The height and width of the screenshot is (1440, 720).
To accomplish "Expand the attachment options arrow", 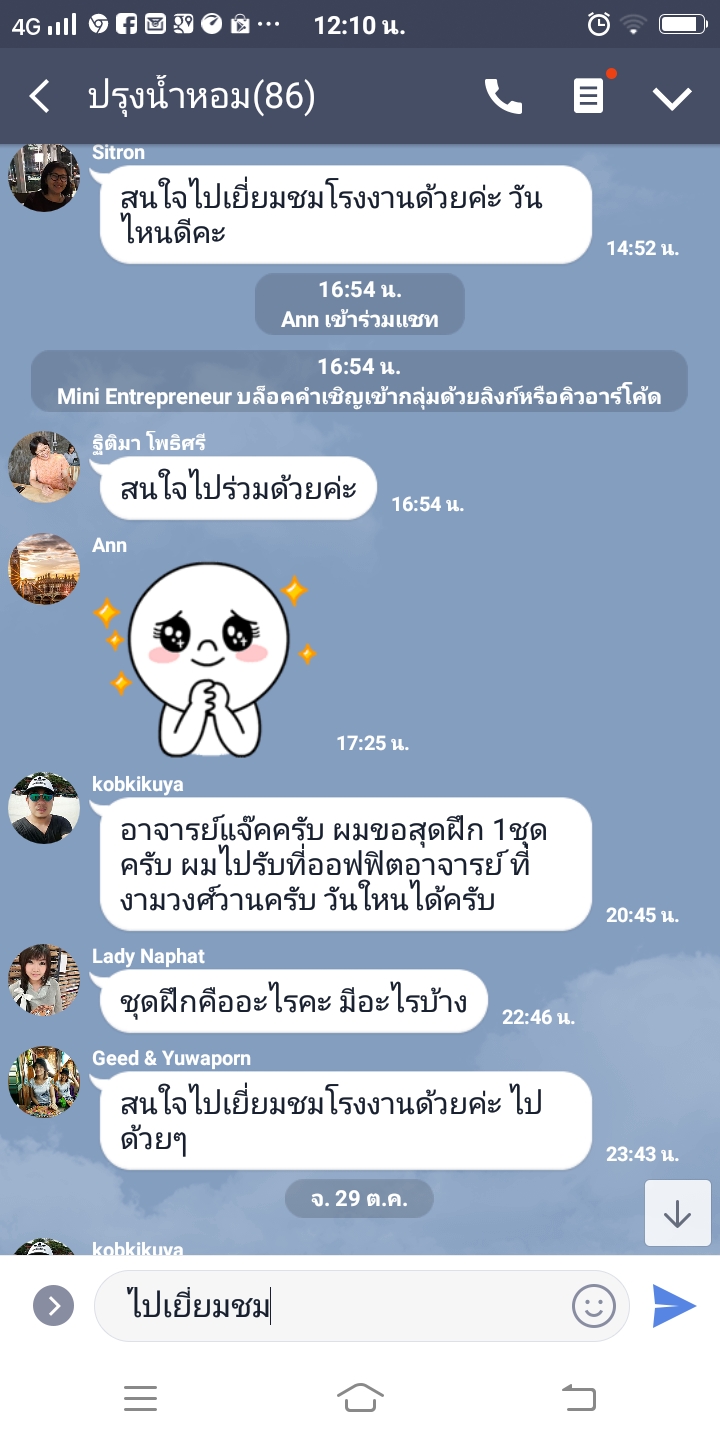I will point(53,1305).
